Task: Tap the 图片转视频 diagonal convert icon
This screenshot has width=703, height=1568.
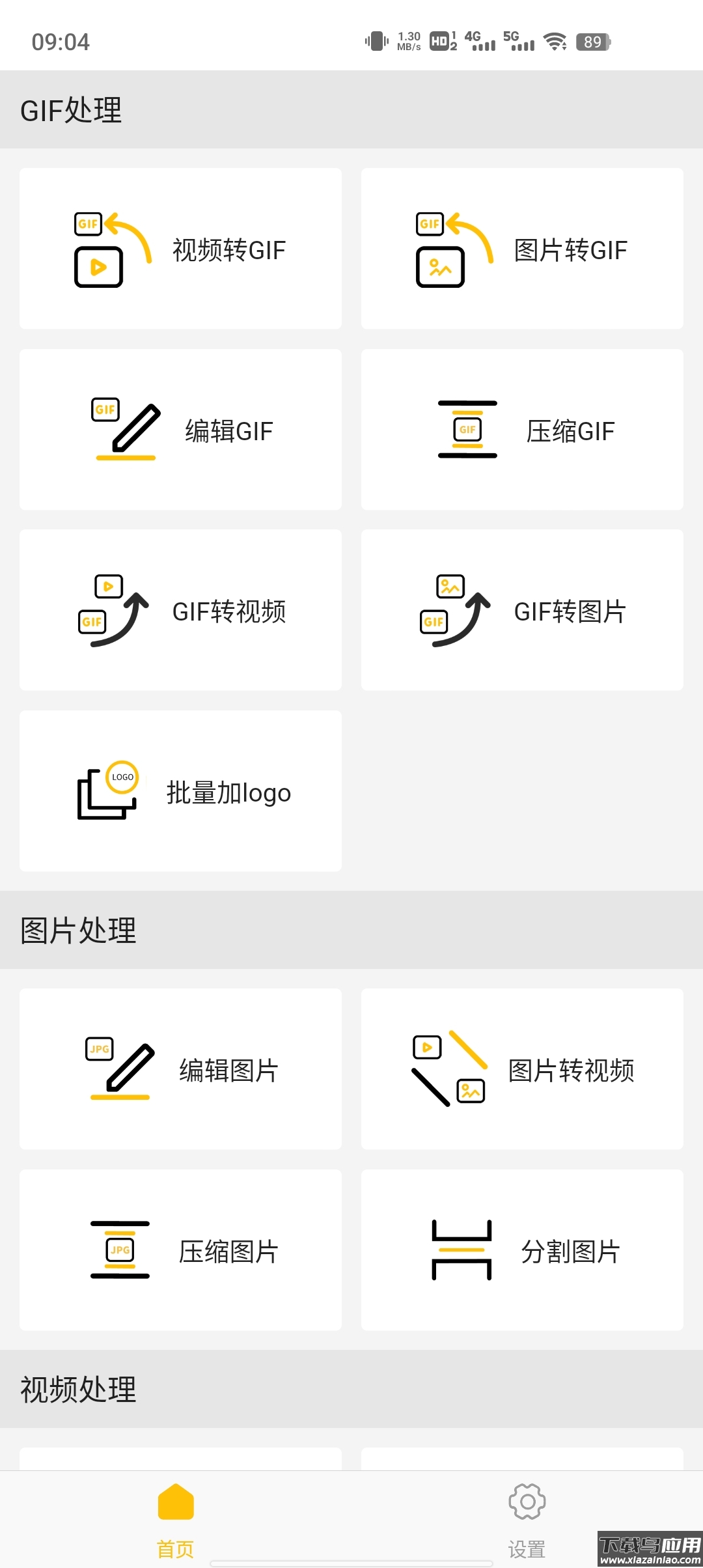Action: point(449,1068)
